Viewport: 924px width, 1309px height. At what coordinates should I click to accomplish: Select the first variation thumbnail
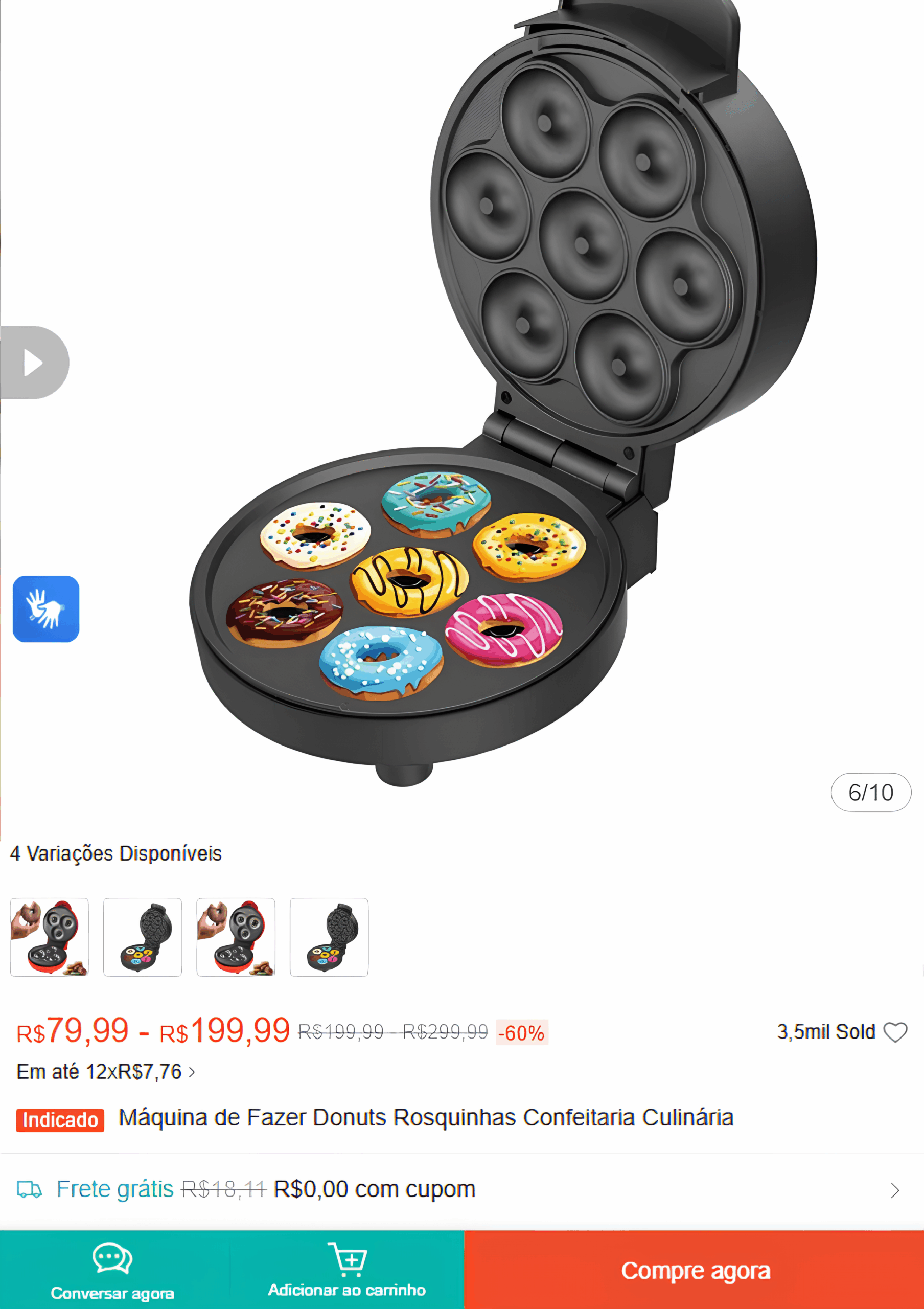(x=50, y=937)
